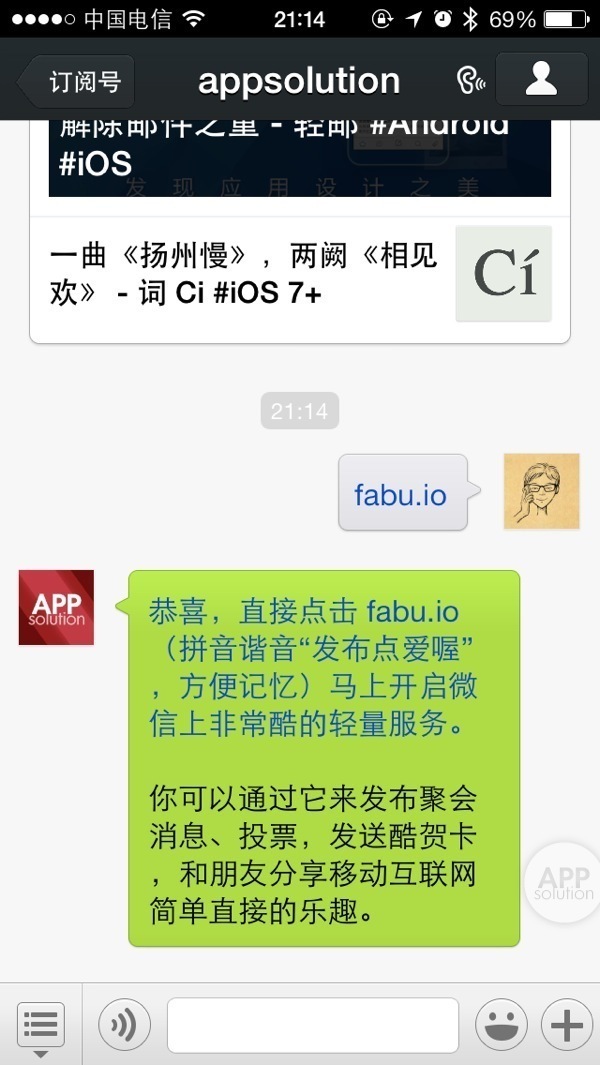This screenshot has height=1065, width=600.
Task: Go back to 订阅号 list
Action: 78,82
